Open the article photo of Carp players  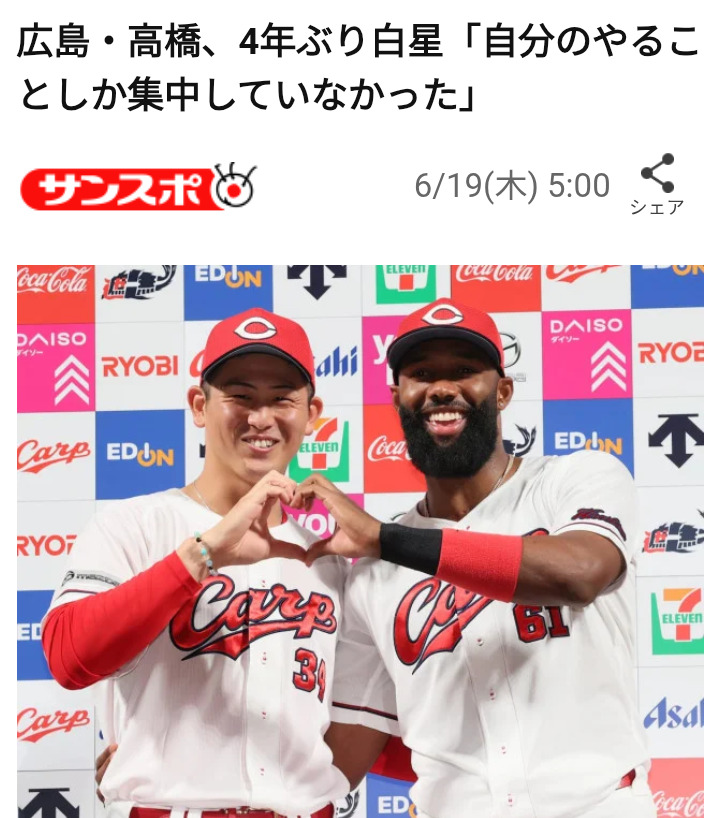360,540
